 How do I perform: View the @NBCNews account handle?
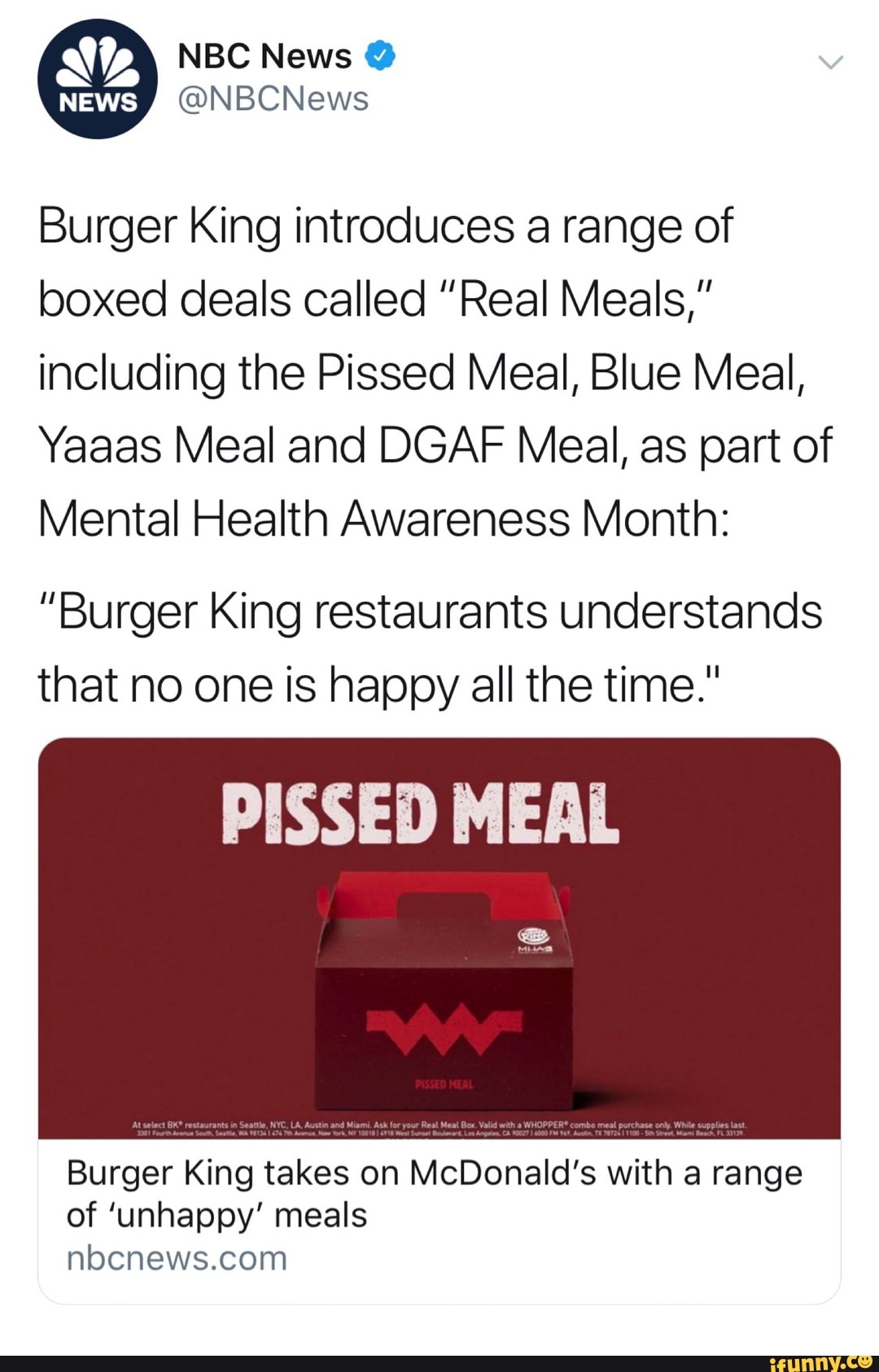[x=273, y=99]
